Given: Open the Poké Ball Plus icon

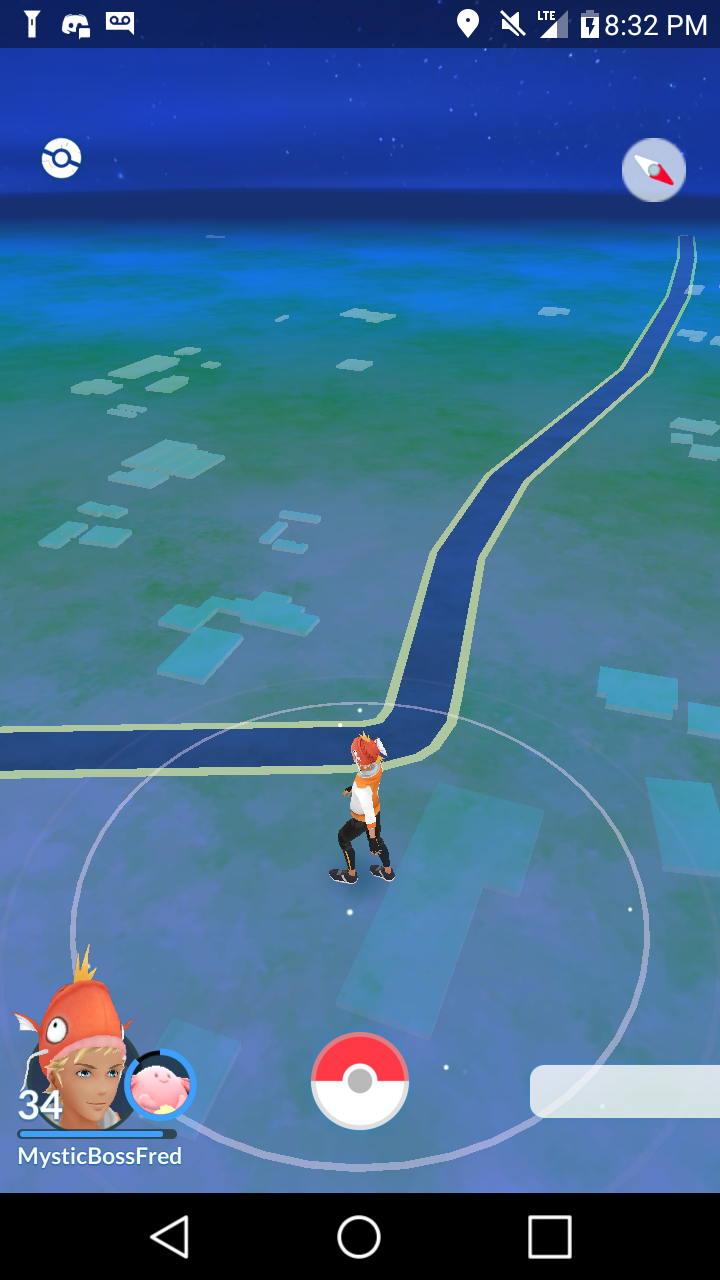Looking at the screenshot, I should [61, 158].
